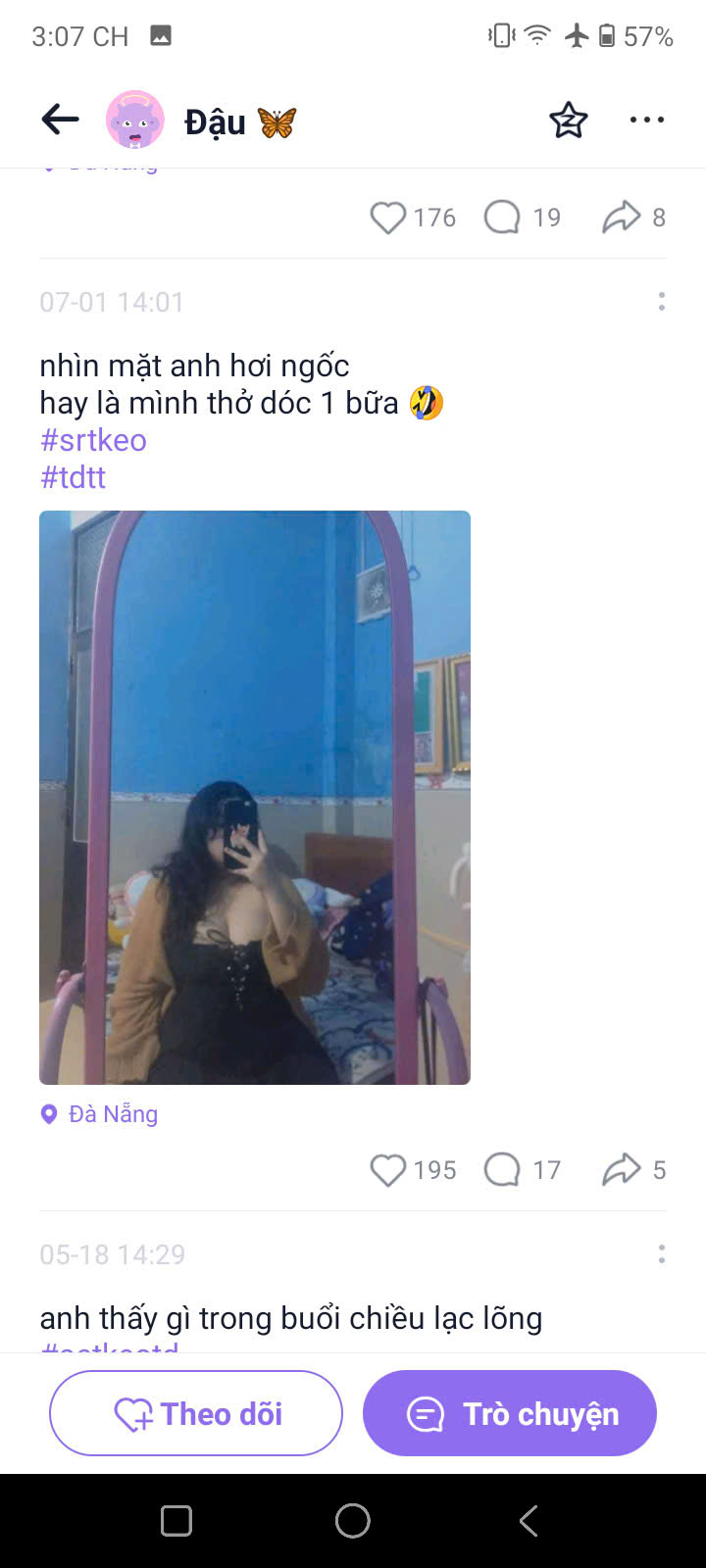This screenshot has height=1568, width=706.
Task: Open options menu for the 05-18 post
Action: (662, 1254)
